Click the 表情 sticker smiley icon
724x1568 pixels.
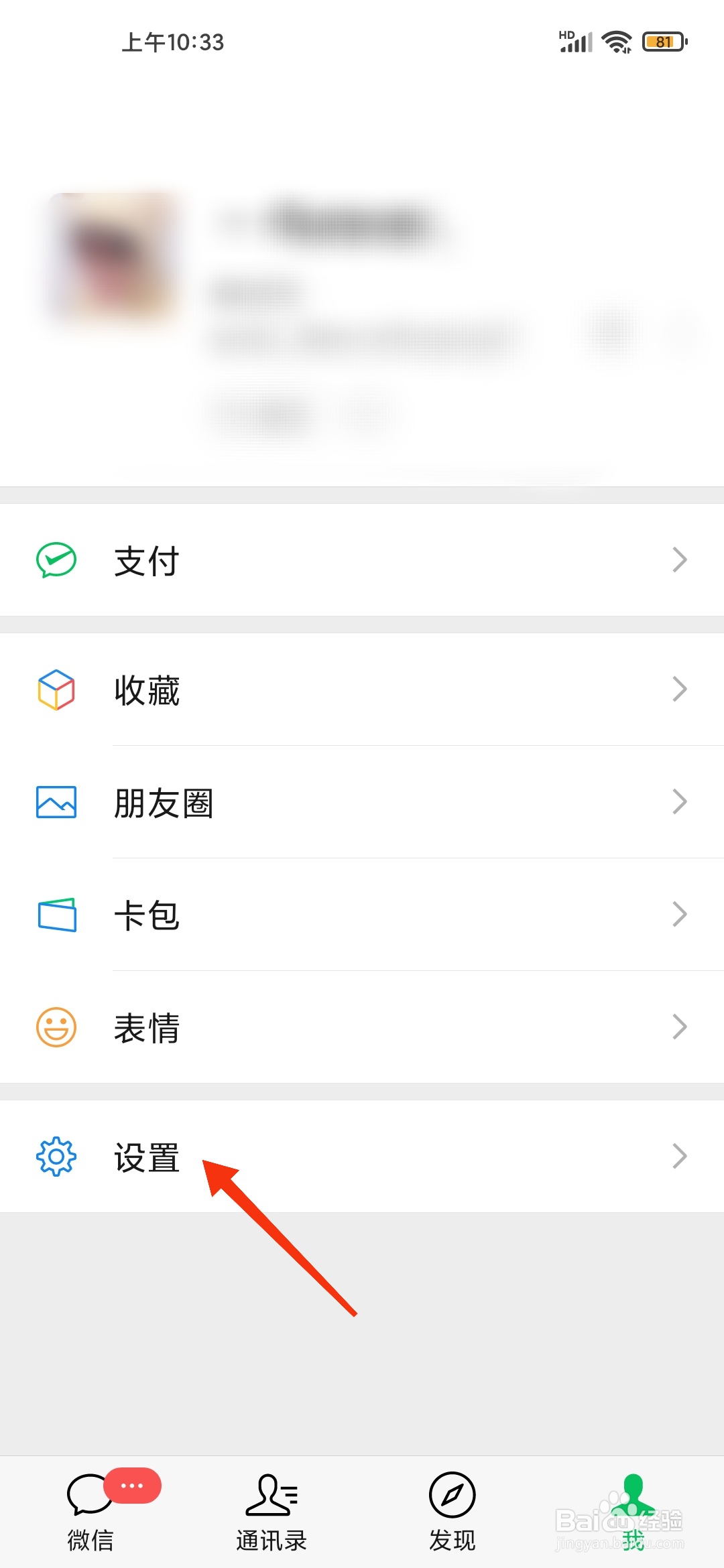(x=56, y=1025)
